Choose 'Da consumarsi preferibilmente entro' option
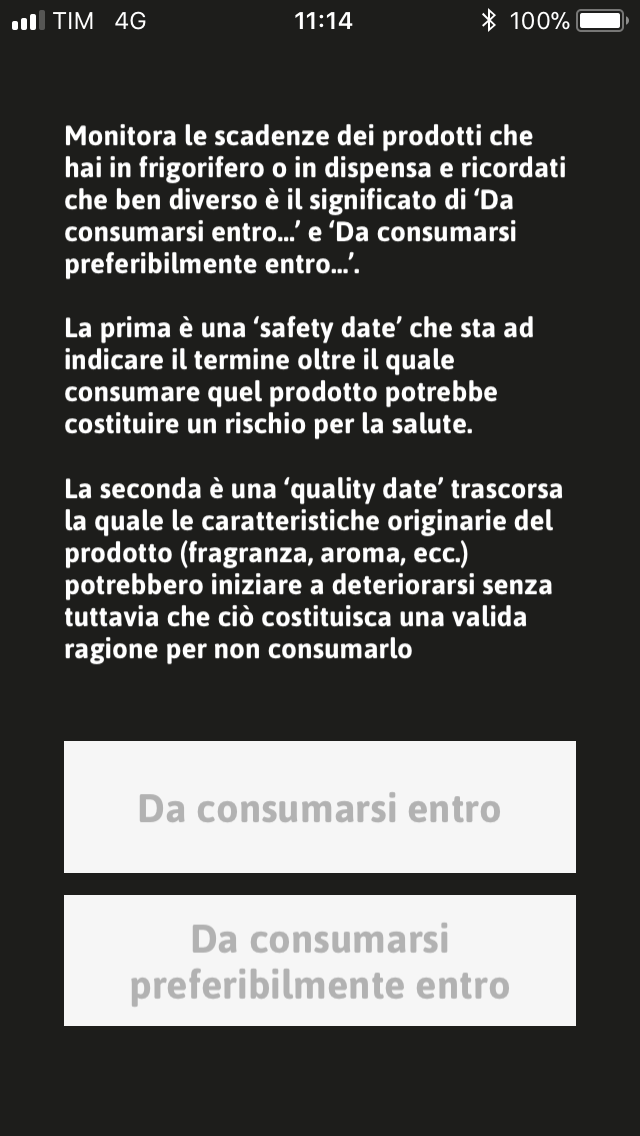The height and width of the screenshot is (1136, 640). click(x=320, y=961)
